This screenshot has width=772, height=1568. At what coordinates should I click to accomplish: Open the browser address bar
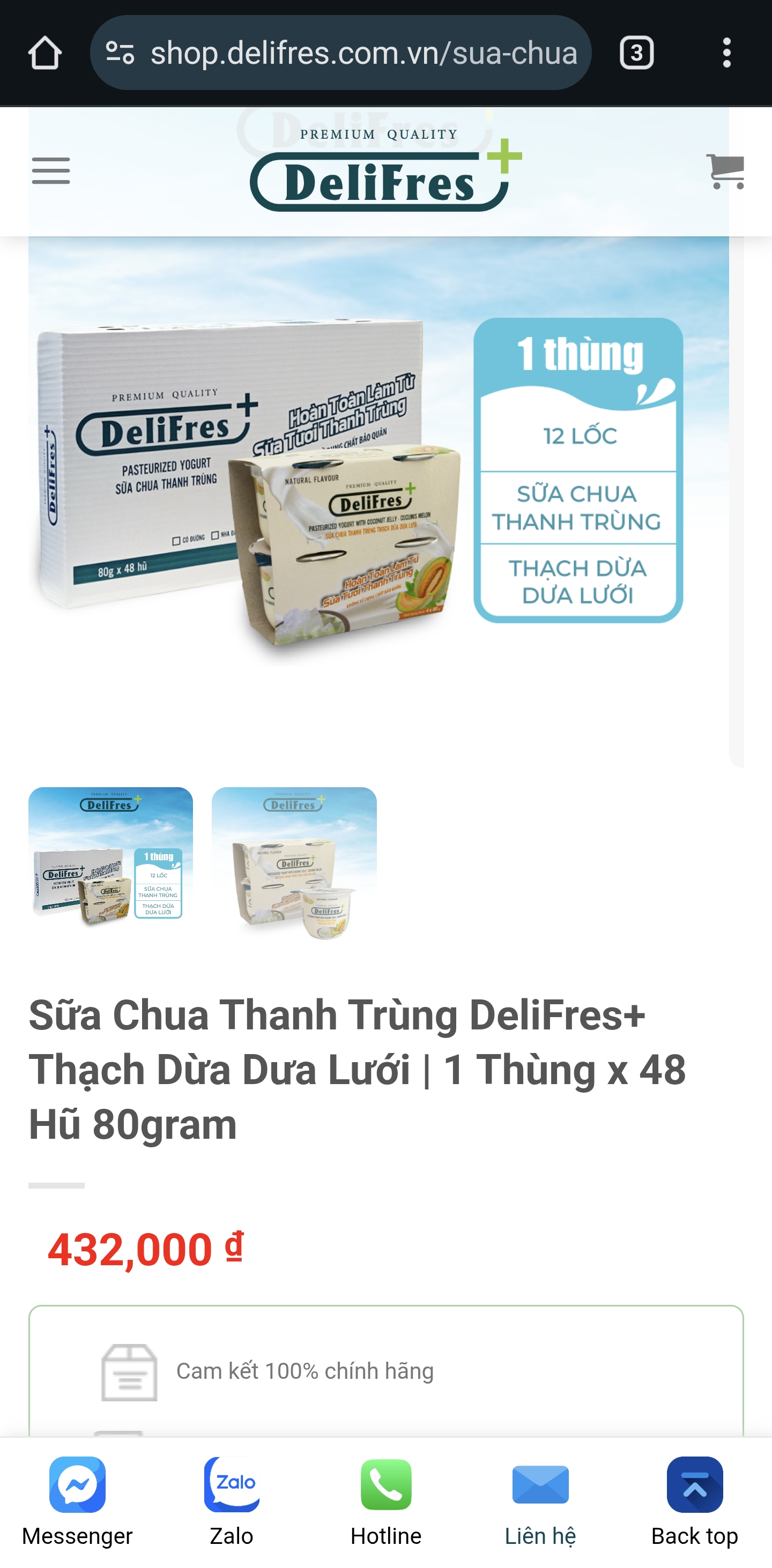point(363,53)
